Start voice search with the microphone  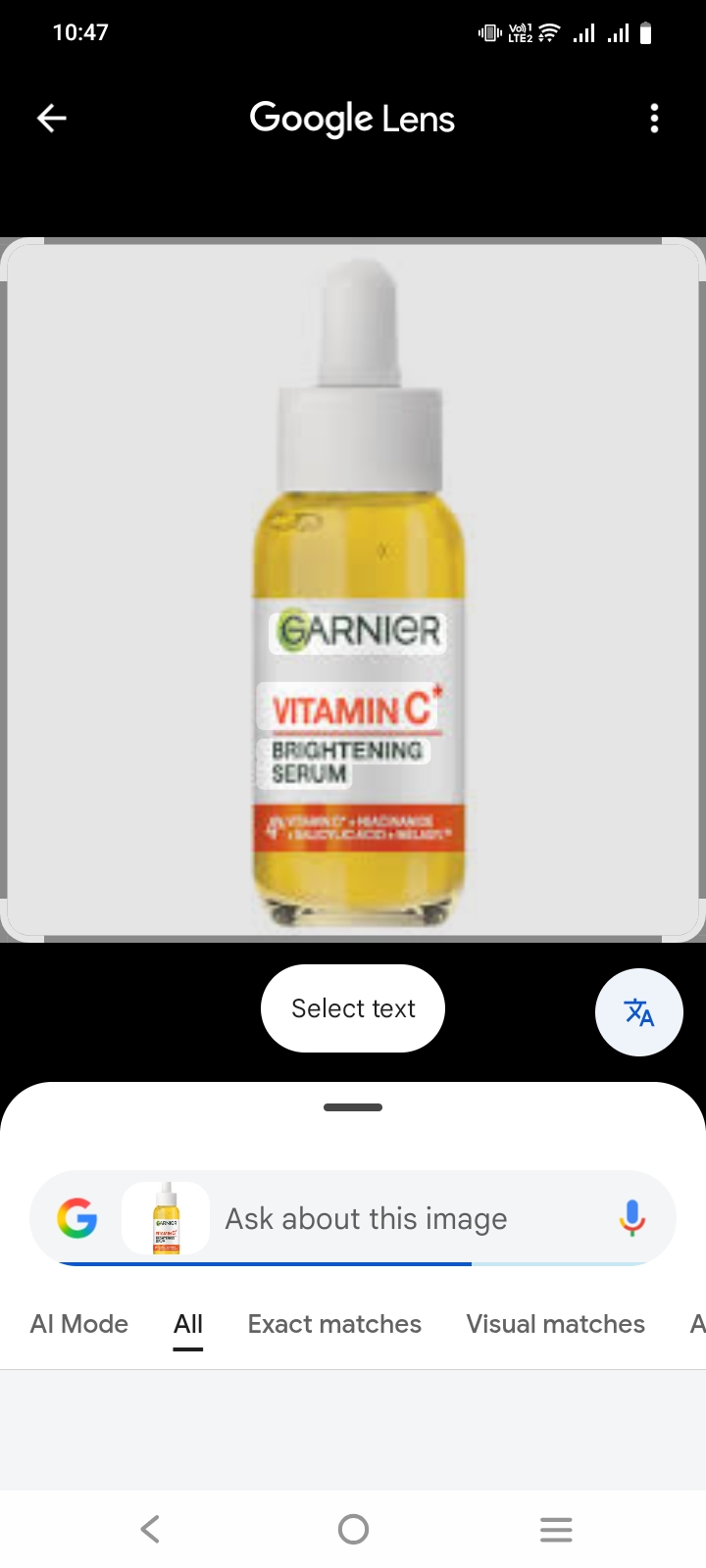pos(632,1218)
